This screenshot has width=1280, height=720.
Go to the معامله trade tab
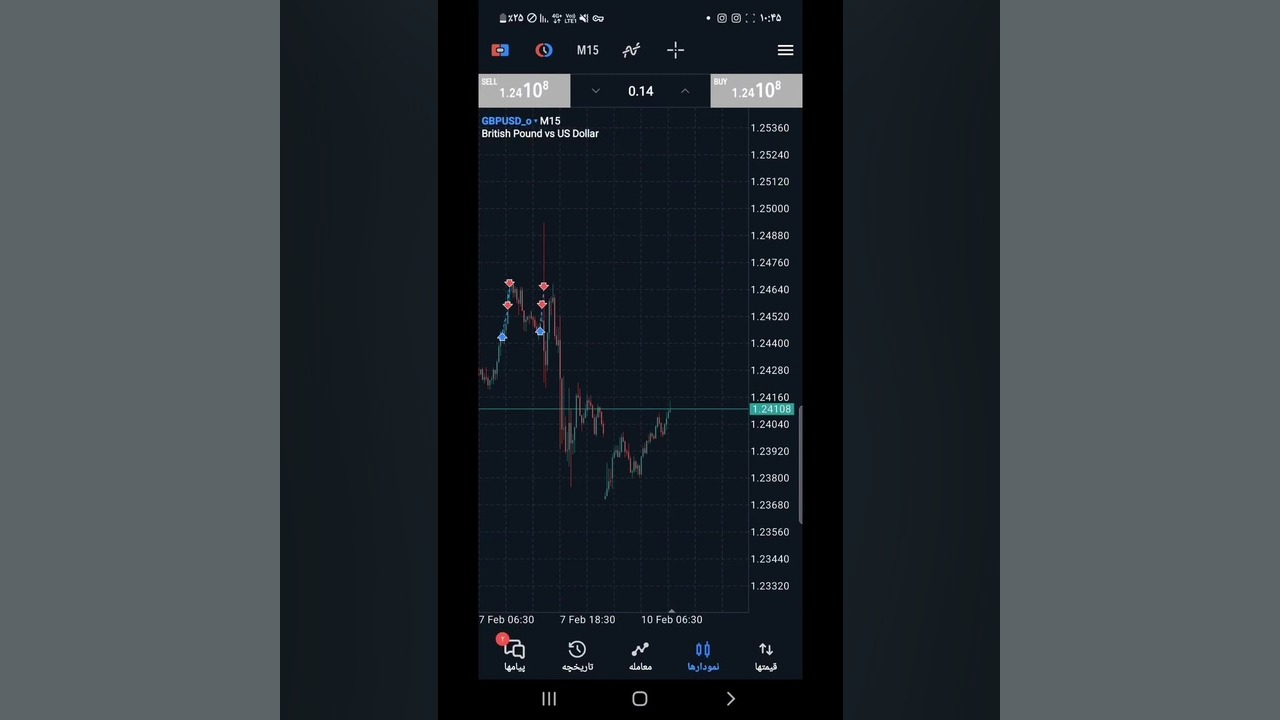(x=640, y=656)
